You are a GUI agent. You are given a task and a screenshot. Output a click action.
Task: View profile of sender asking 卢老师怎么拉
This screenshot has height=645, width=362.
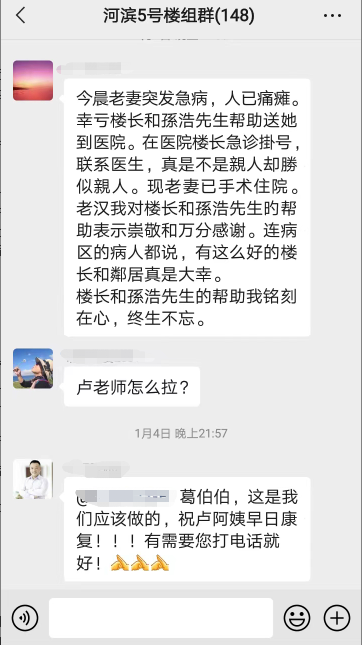tap(33, 369)
